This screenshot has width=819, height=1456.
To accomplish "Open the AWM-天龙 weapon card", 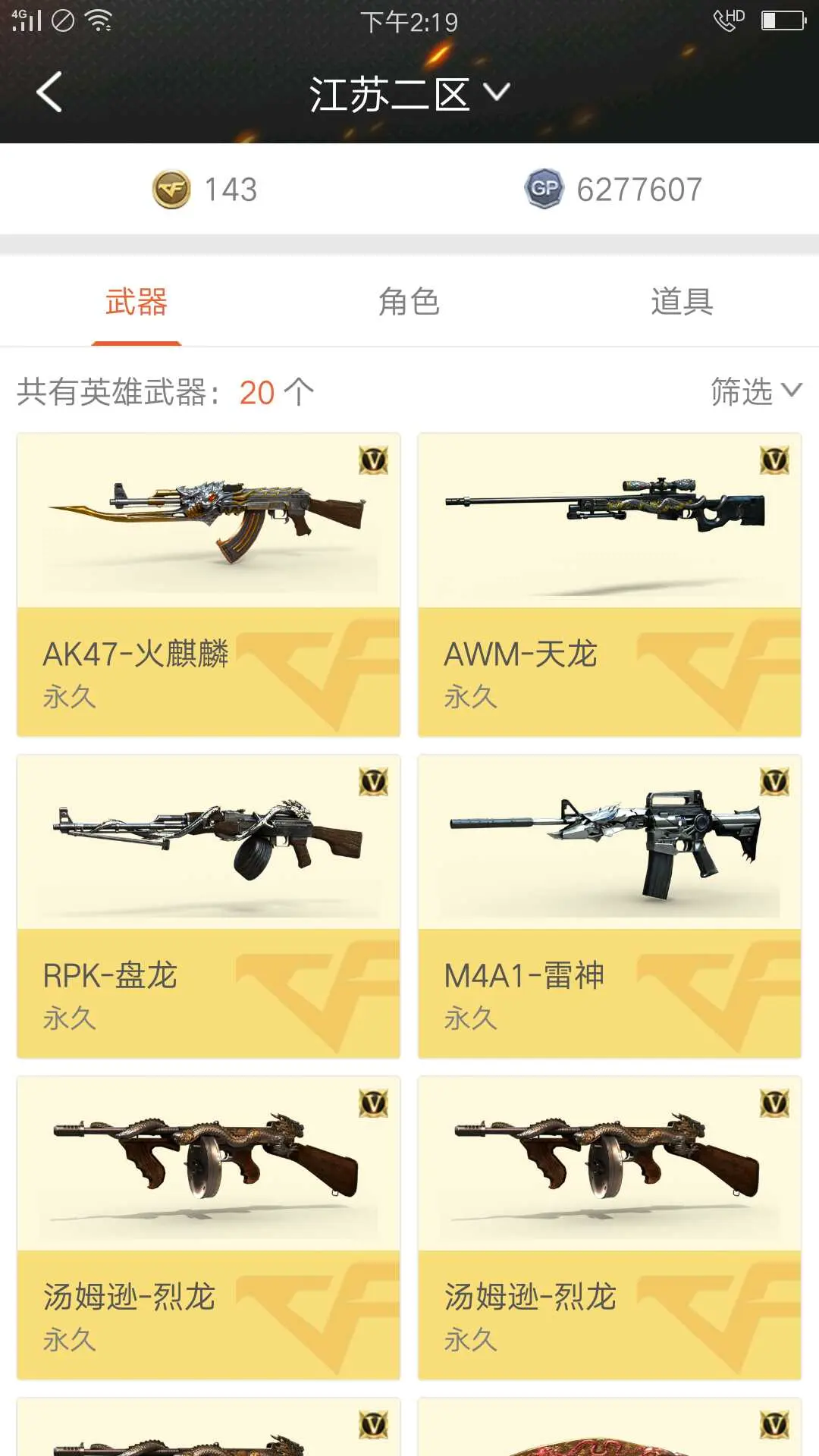I will (609, 584).
